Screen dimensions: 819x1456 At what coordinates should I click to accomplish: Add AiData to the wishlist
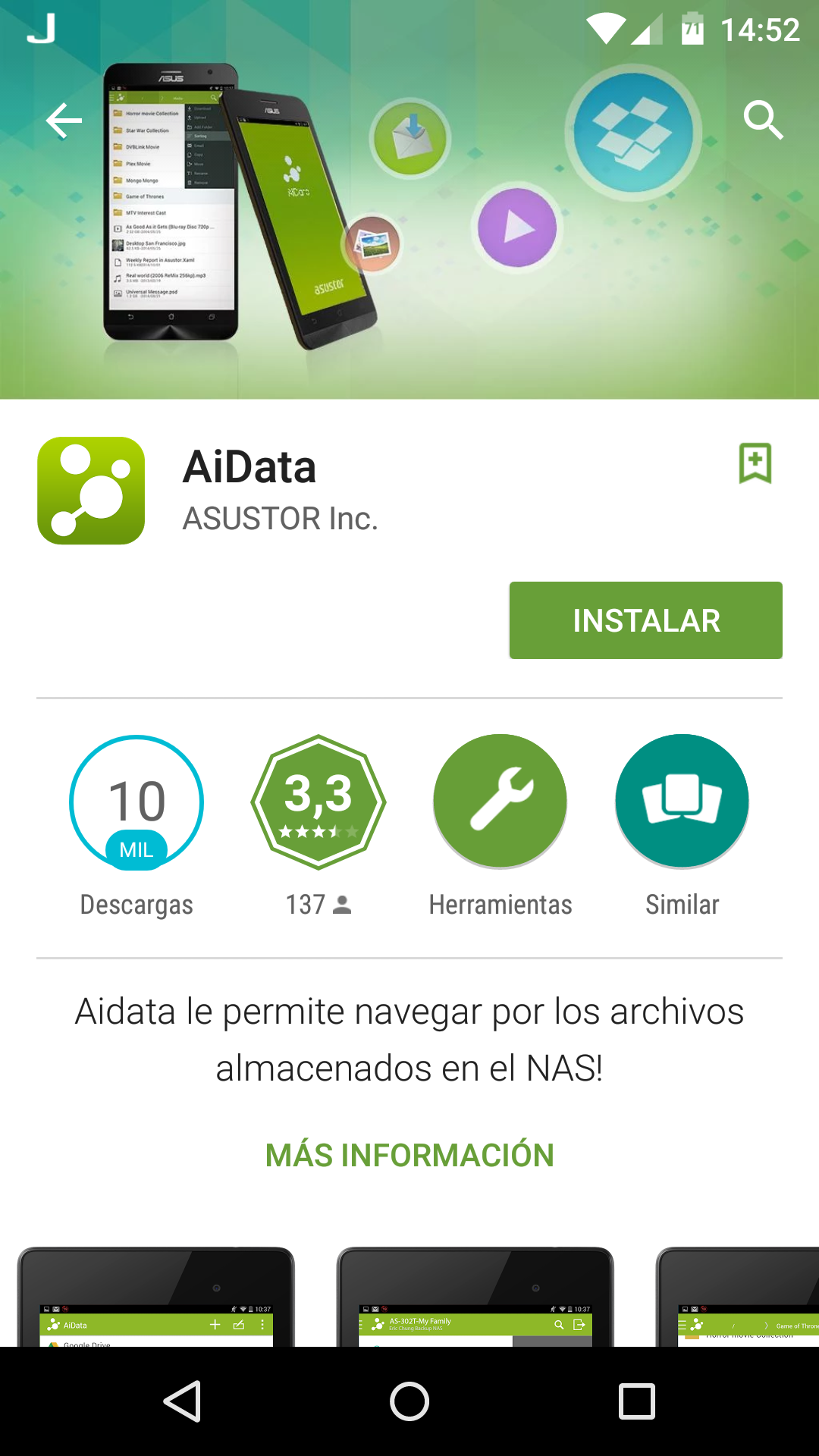click(755, 463)
